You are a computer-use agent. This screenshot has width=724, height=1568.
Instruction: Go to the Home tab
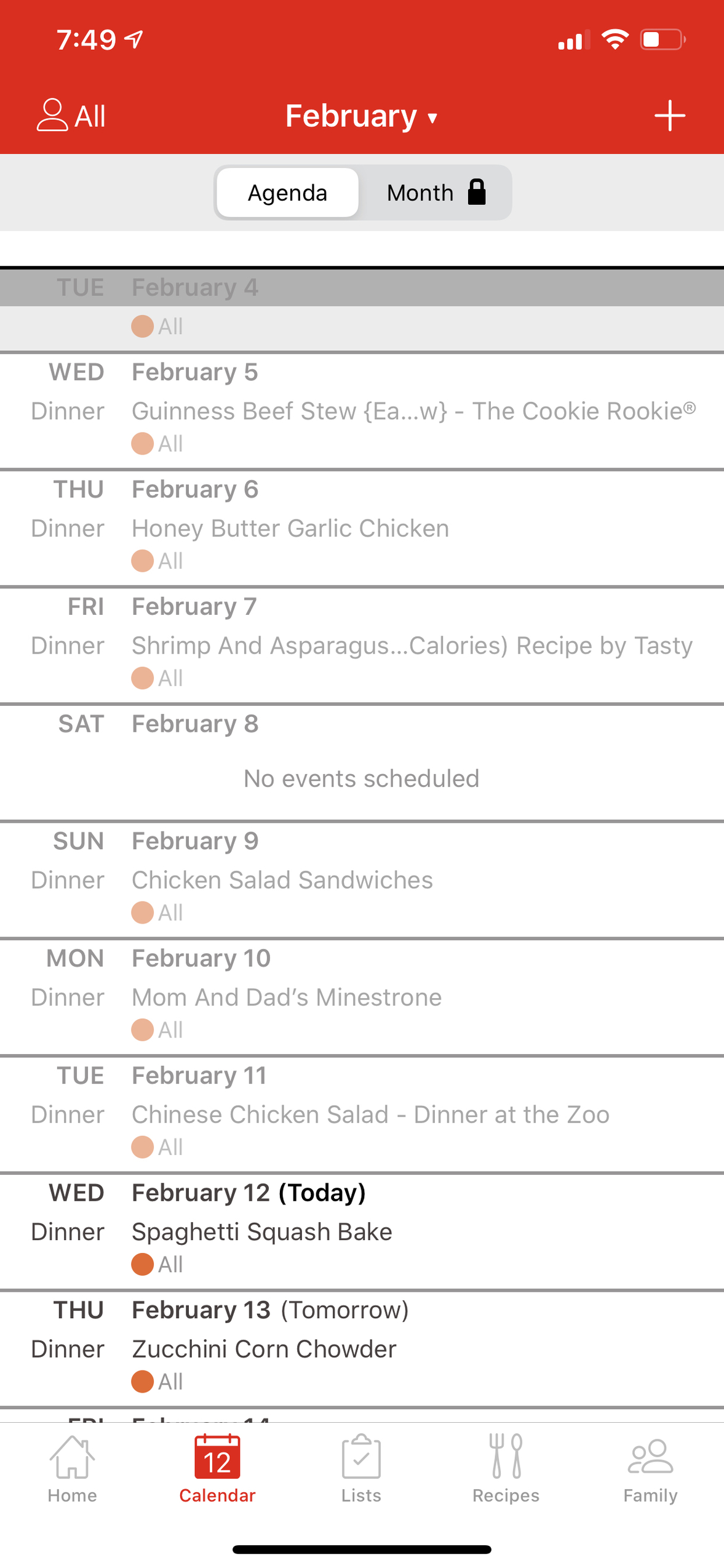[72, 1470]
